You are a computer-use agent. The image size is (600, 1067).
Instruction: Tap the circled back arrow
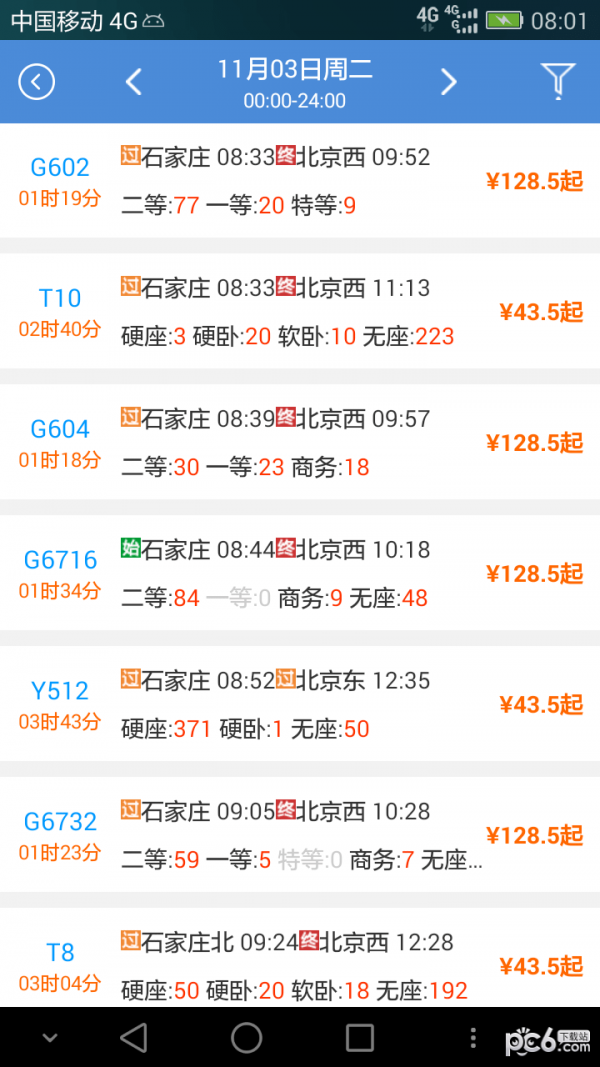37,82
